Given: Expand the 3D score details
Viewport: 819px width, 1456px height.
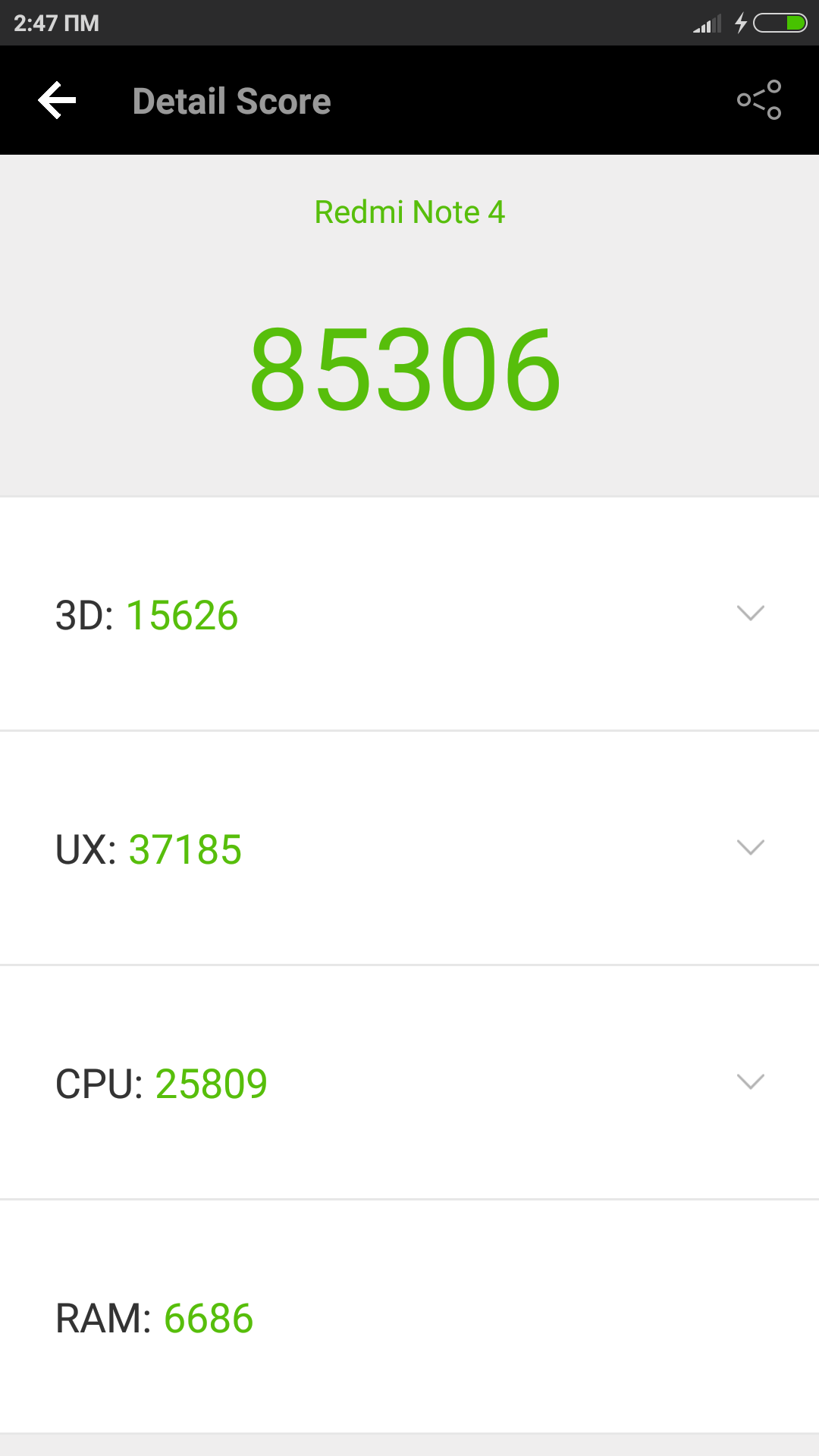Looking at the screenshot, I should (x=750, y=613).
